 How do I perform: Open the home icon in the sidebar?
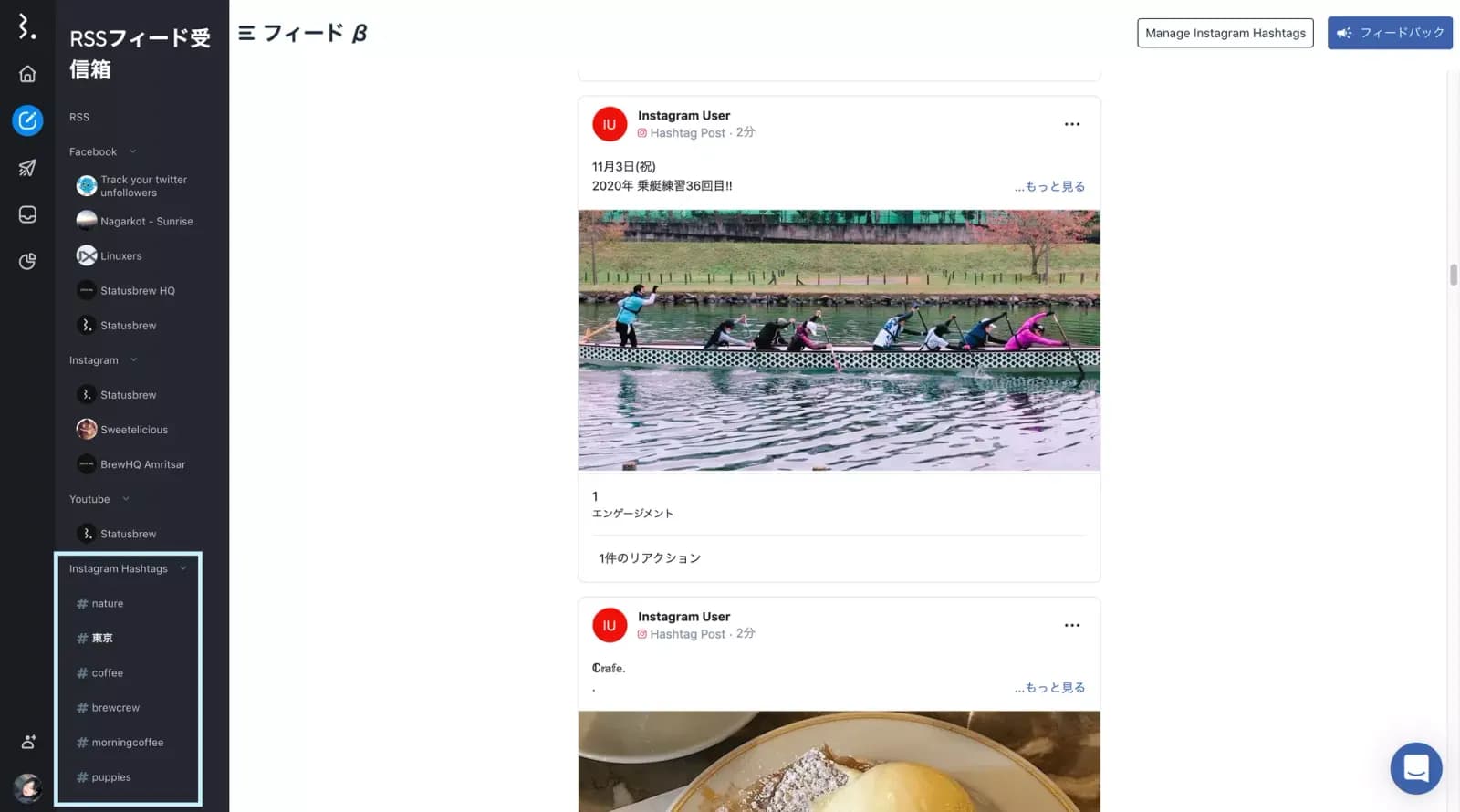tap(27, 74)
